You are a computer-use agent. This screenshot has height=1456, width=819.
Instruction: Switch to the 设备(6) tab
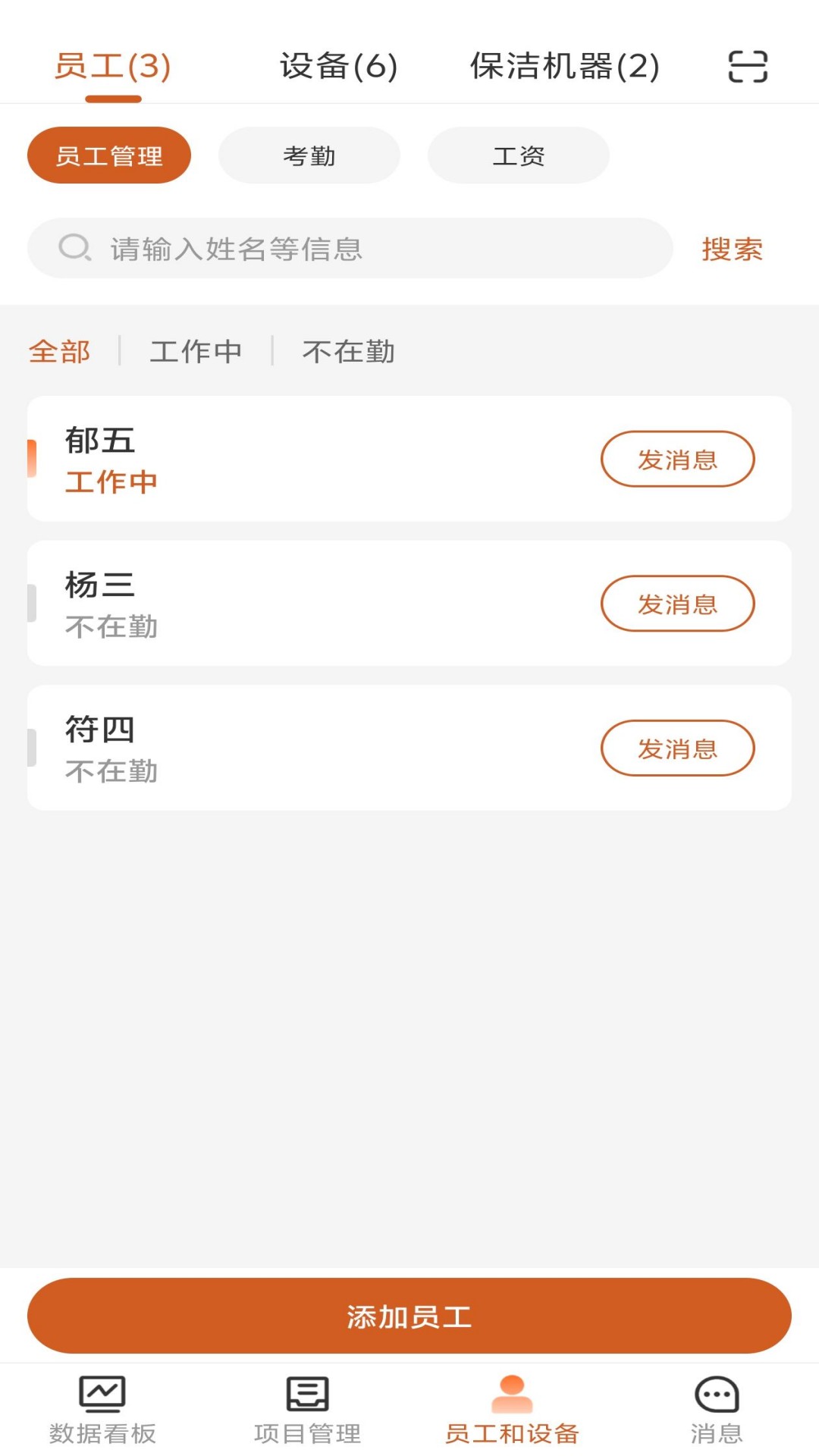tap(340, 67)
